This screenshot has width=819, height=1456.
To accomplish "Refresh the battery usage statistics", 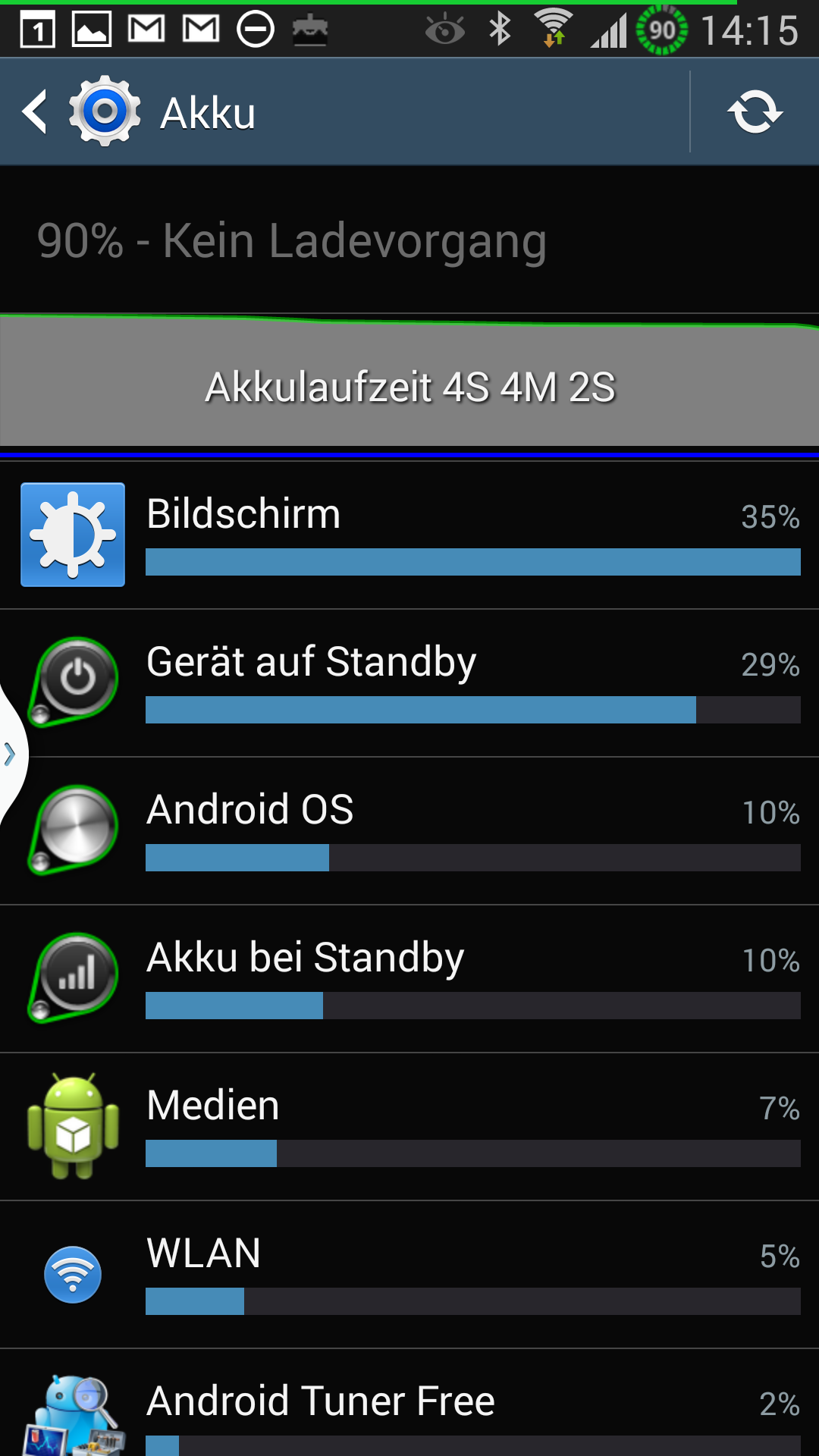I will (755, 112).
